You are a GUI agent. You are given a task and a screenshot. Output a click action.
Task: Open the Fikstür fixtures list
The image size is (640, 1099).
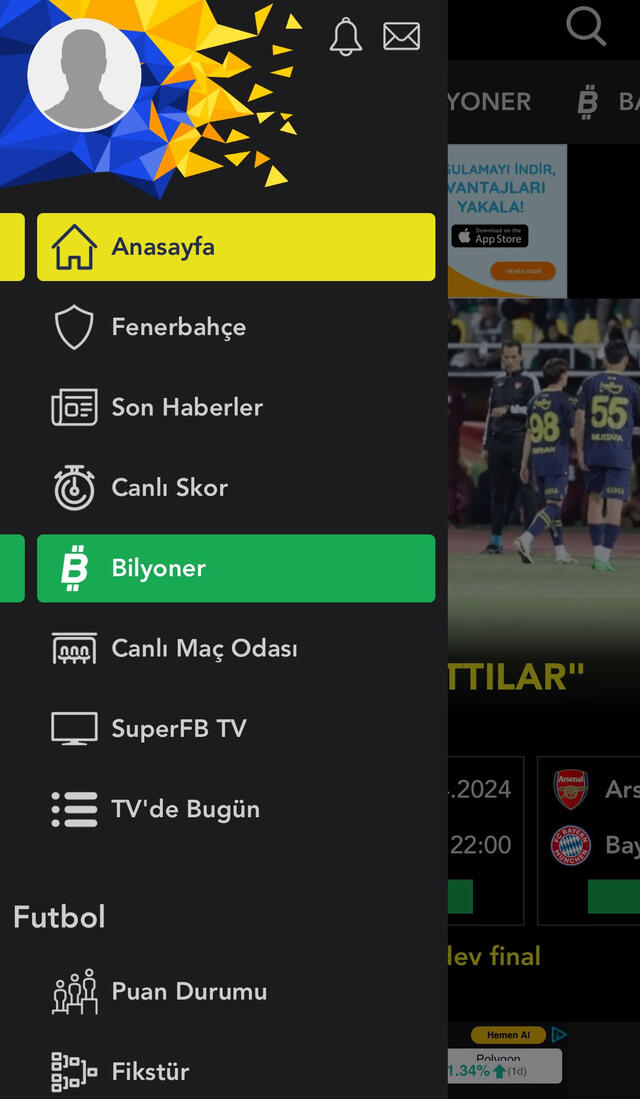[x=150, y=1071]
